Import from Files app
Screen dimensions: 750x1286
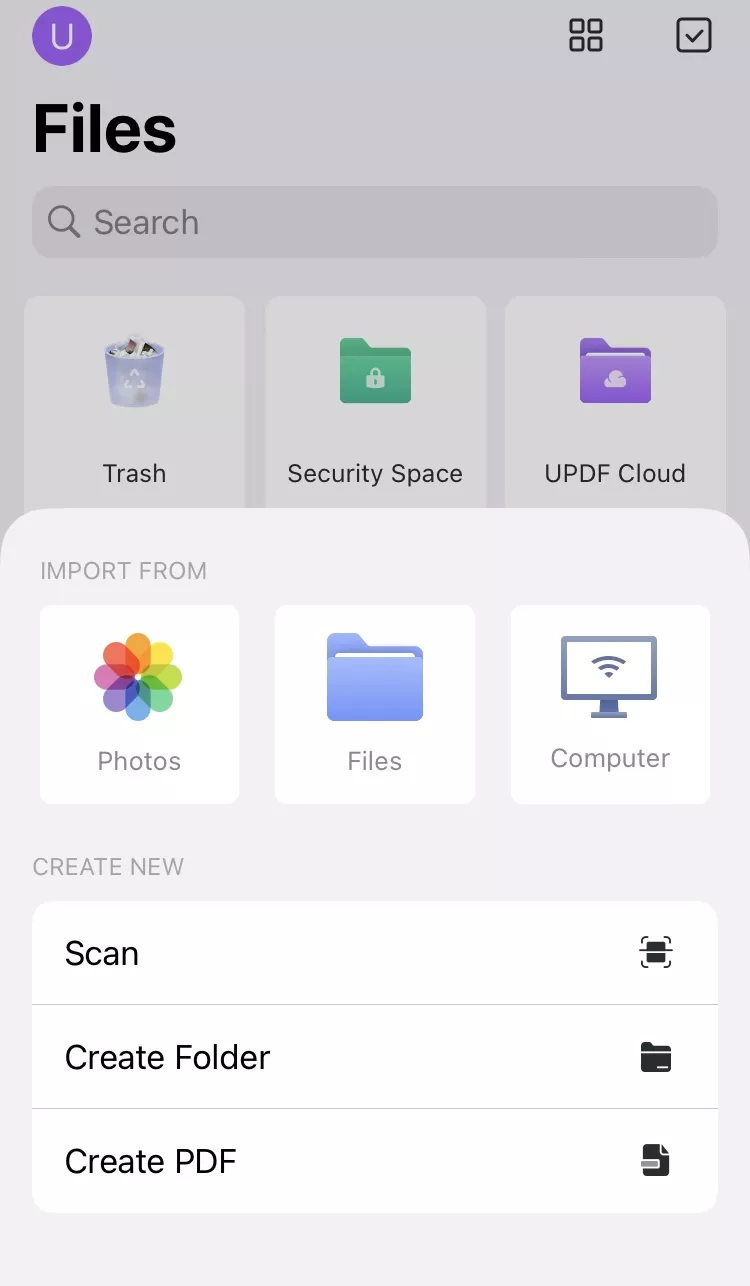(x=375, y=703)
